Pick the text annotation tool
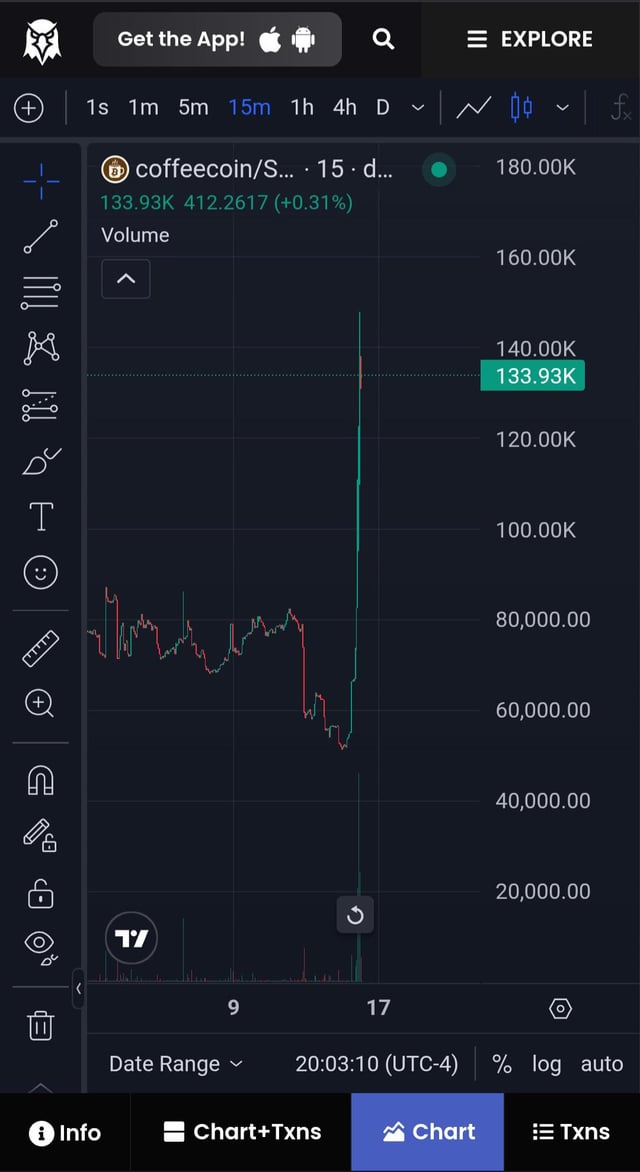The image size is (640, 1172). (40, 517)
